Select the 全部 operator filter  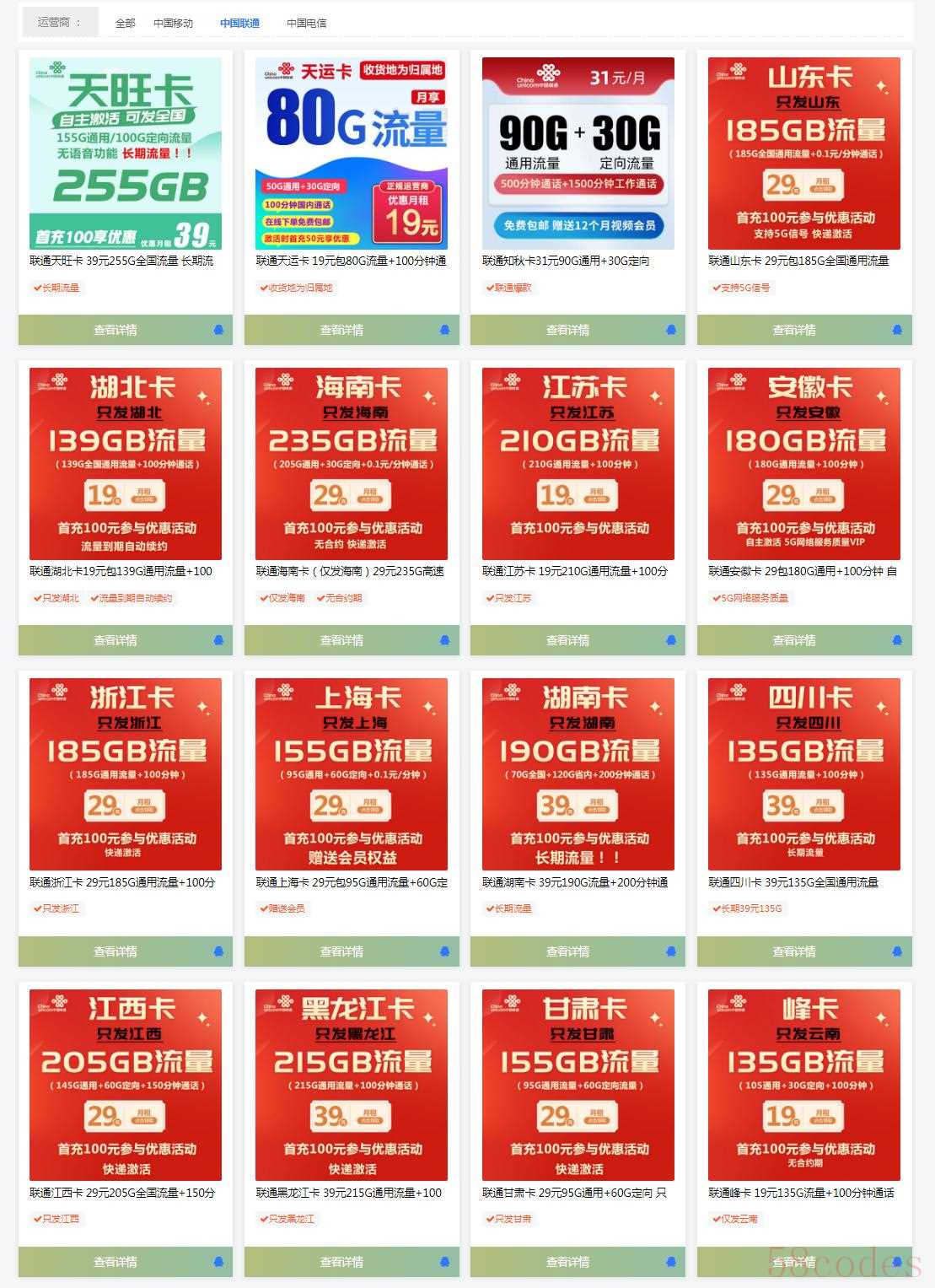point(125,24)
